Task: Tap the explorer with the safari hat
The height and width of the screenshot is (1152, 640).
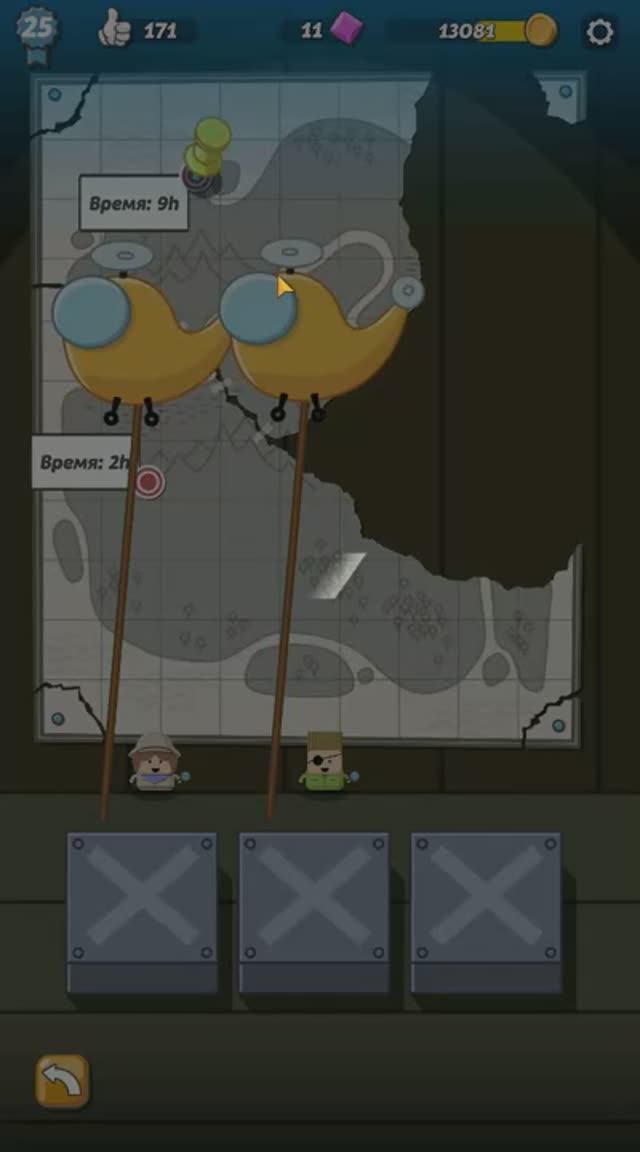Action: 154,765
